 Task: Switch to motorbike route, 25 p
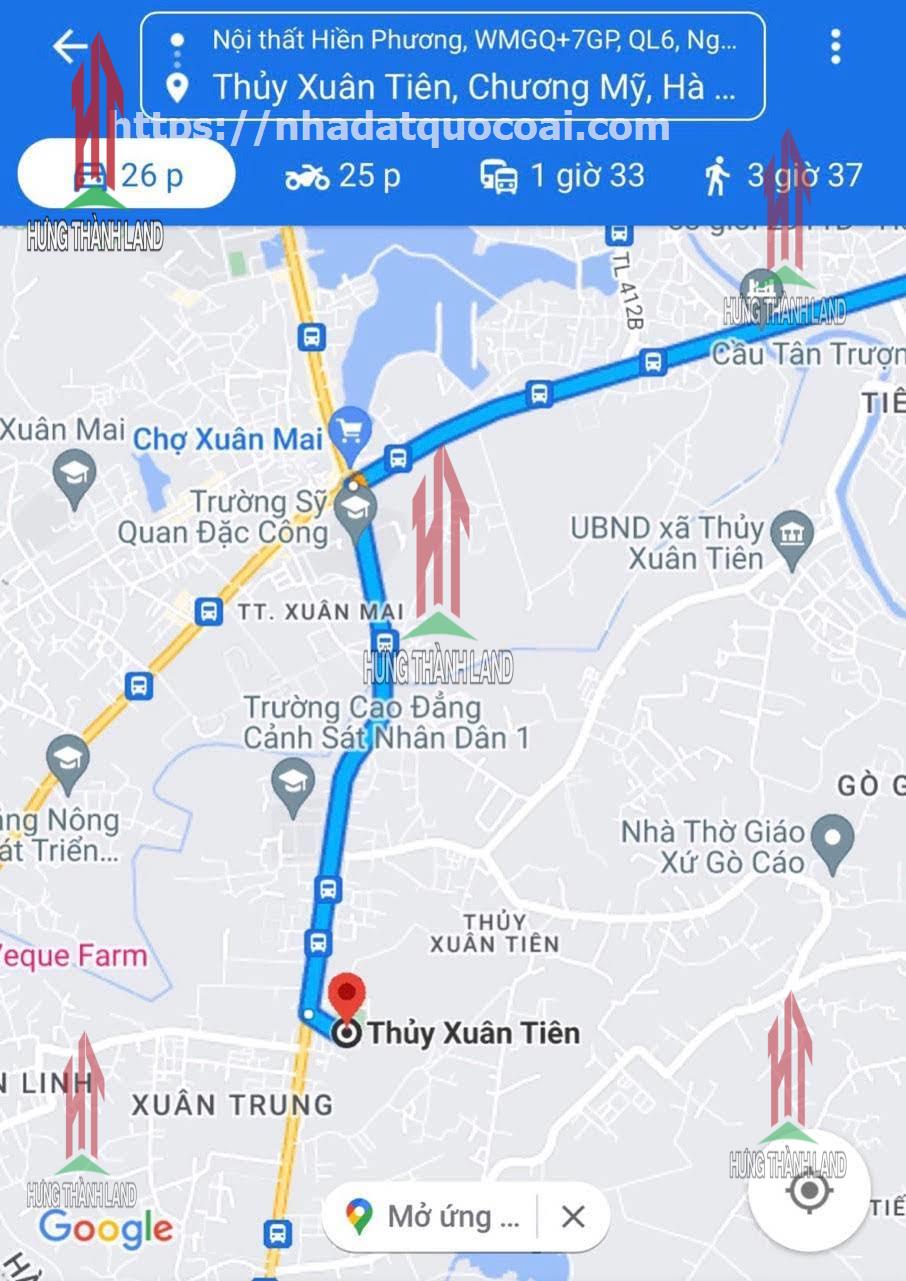pos(343,177)
